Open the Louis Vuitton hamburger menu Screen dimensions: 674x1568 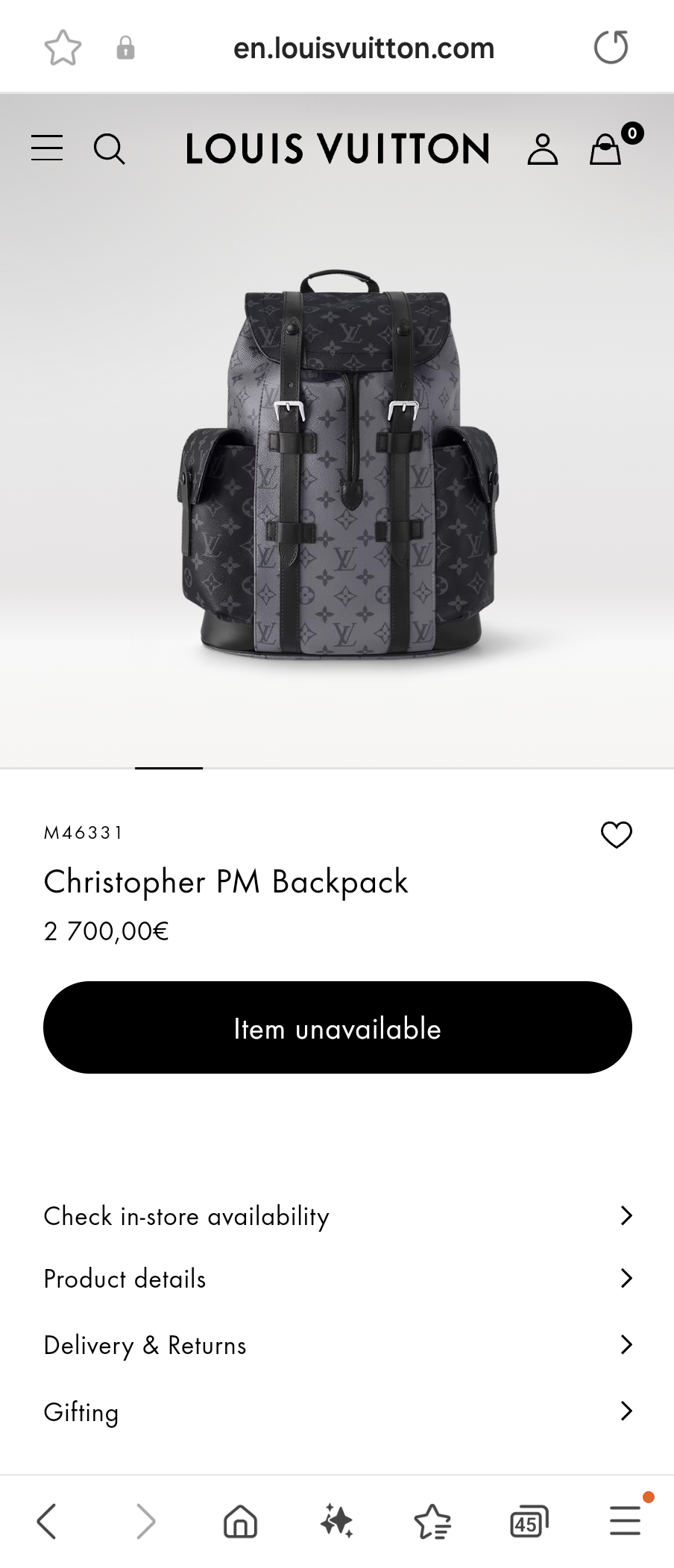46,148
